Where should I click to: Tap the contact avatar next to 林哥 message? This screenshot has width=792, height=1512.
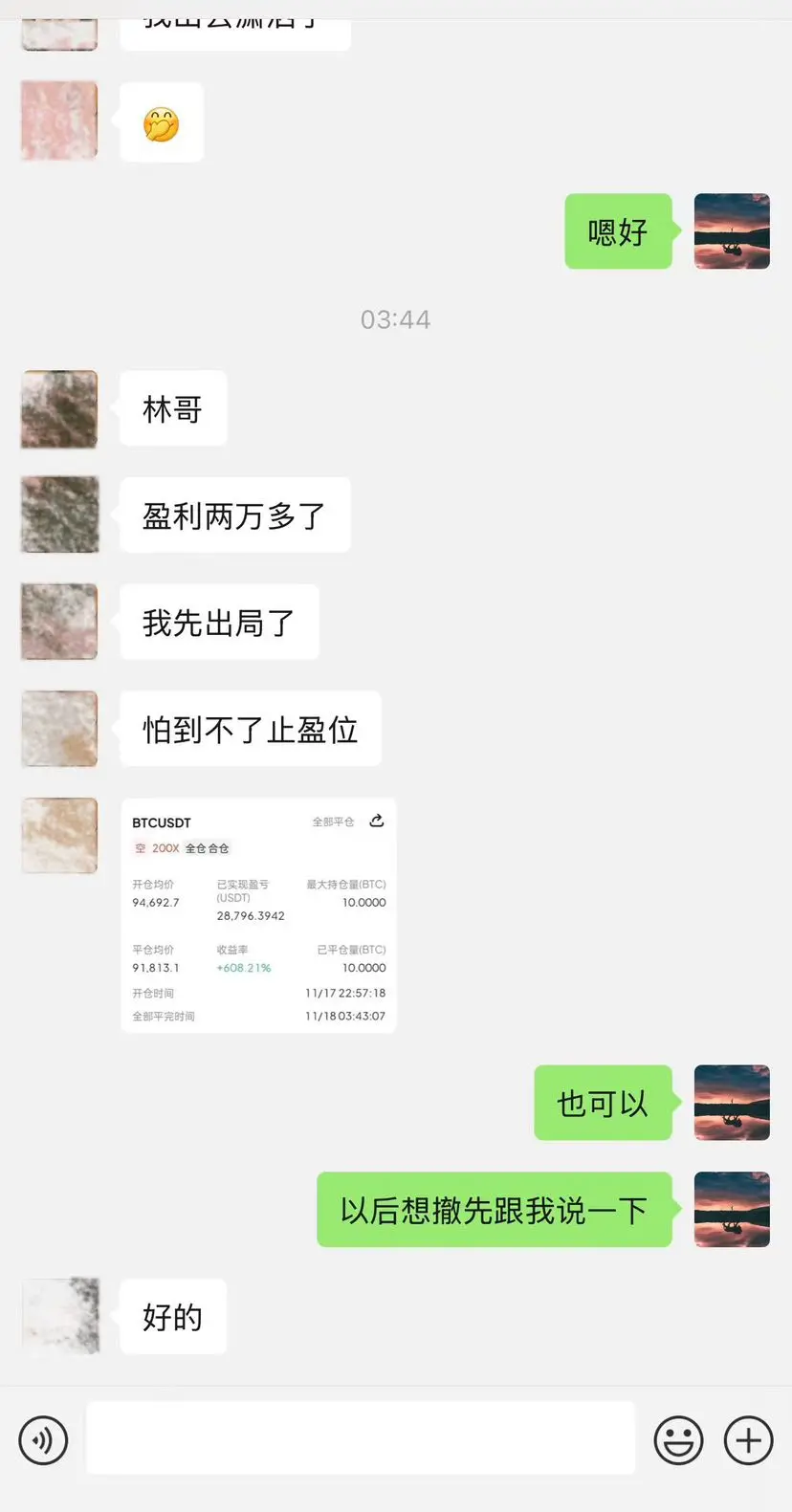tap(58, 408)
